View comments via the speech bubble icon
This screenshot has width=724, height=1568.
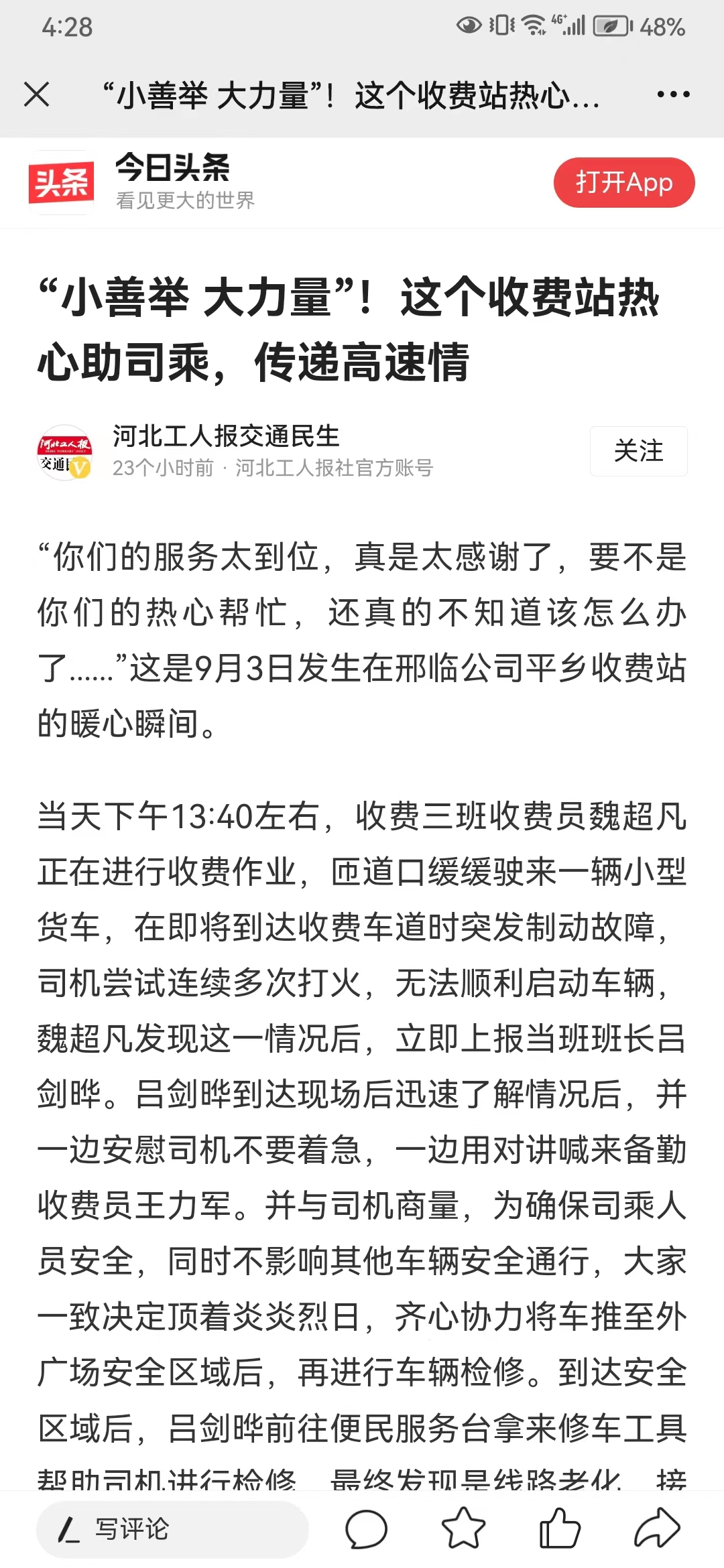coord(366,1529)
